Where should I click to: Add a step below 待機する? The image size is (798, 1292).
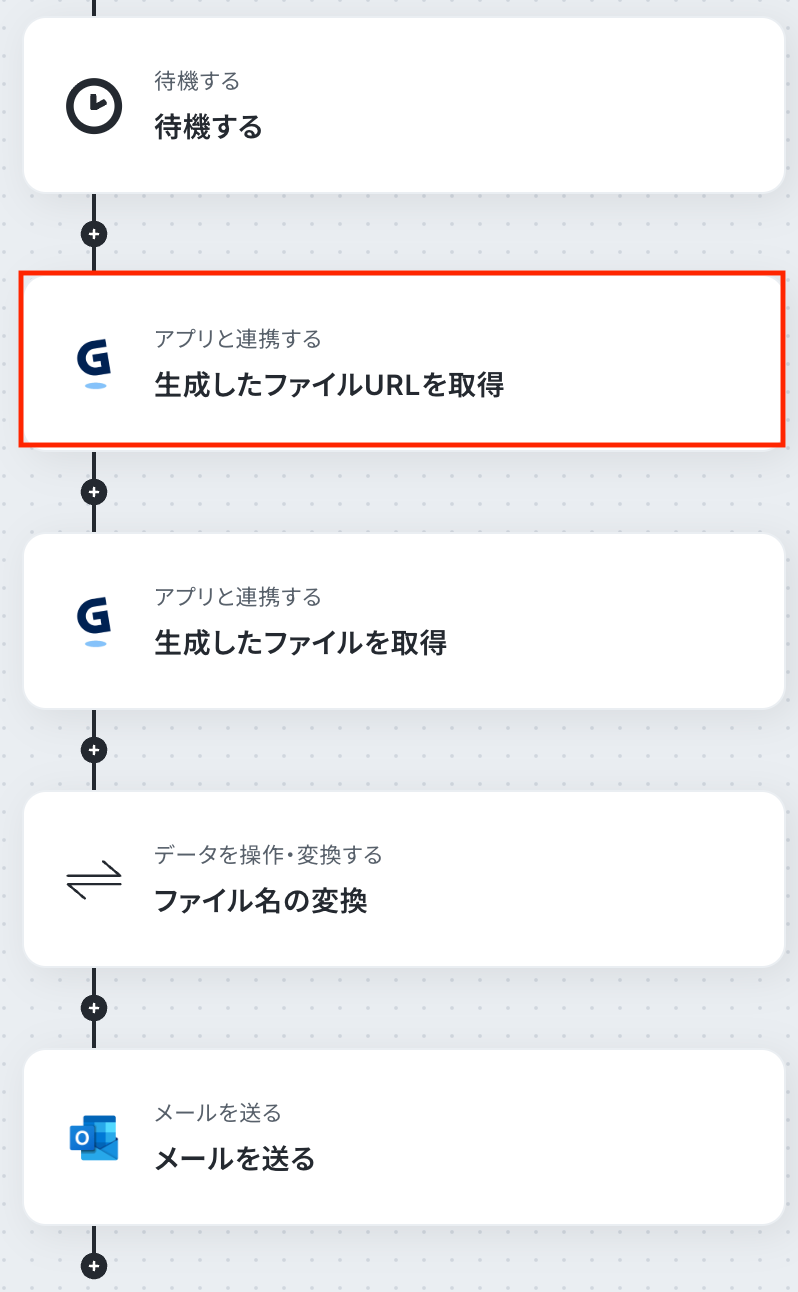click(x=94, y=234)
